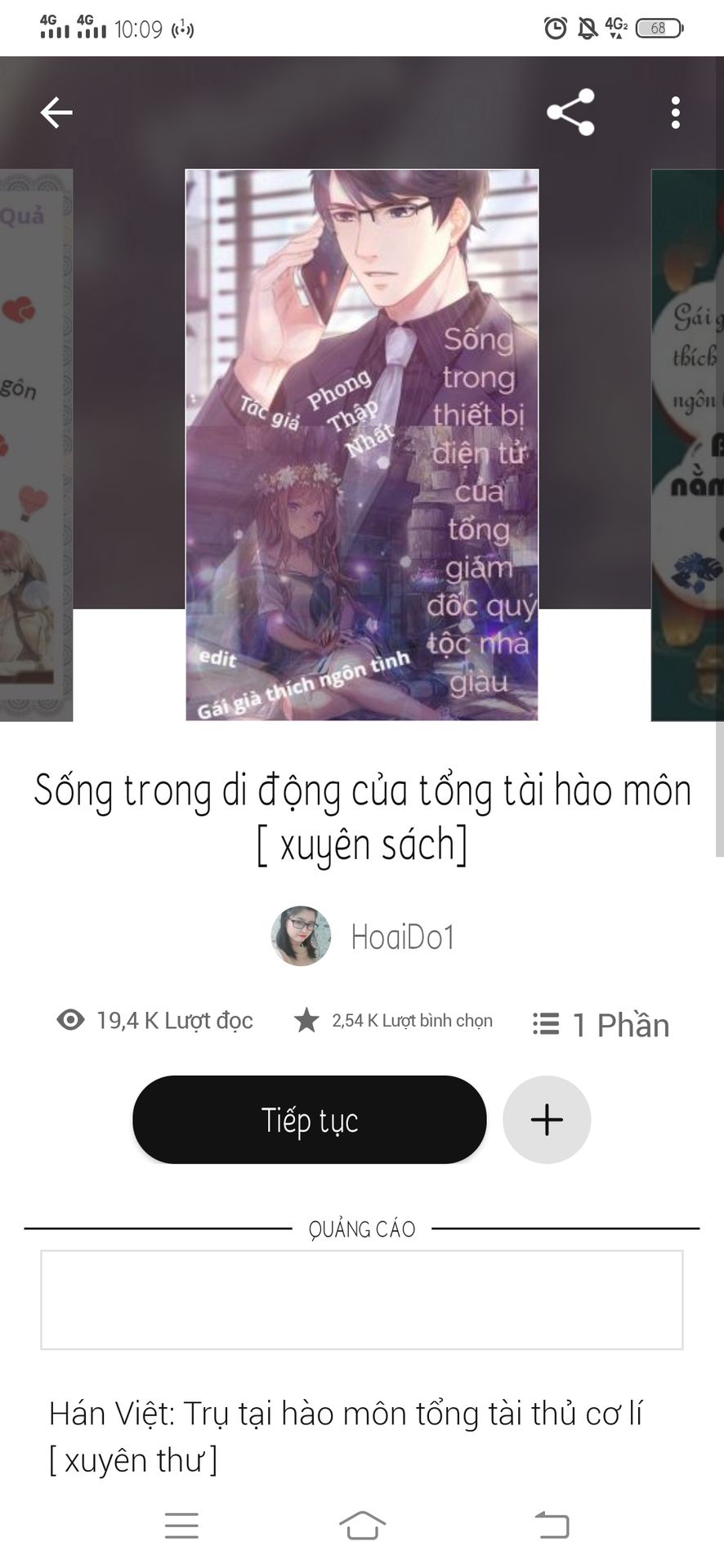Add story to library with plus button
The width and height of the screenshot is (724, 1568).
547,1120
